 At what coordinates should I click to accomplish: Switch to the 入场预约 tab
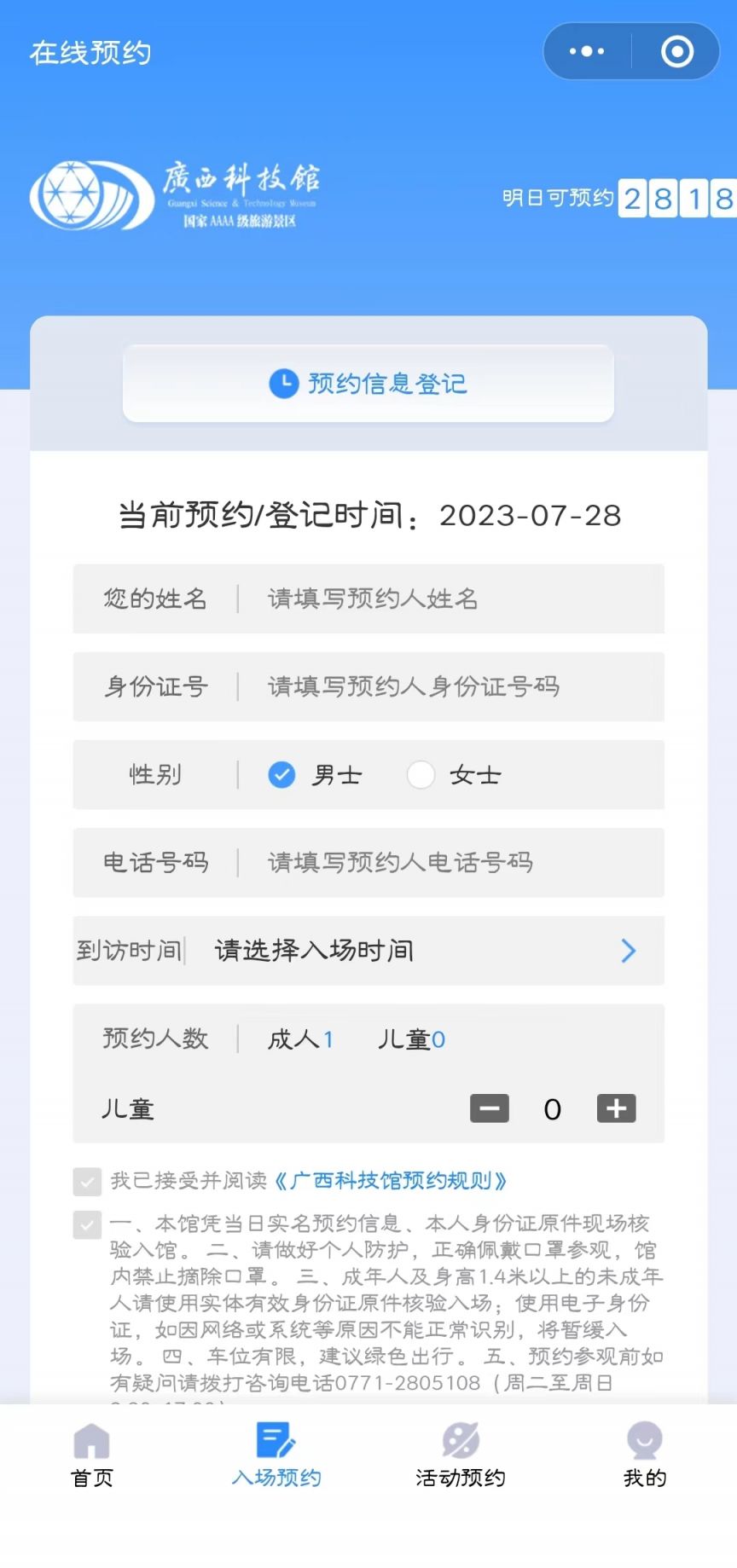pyautogui.click(x=276, y=1455)
